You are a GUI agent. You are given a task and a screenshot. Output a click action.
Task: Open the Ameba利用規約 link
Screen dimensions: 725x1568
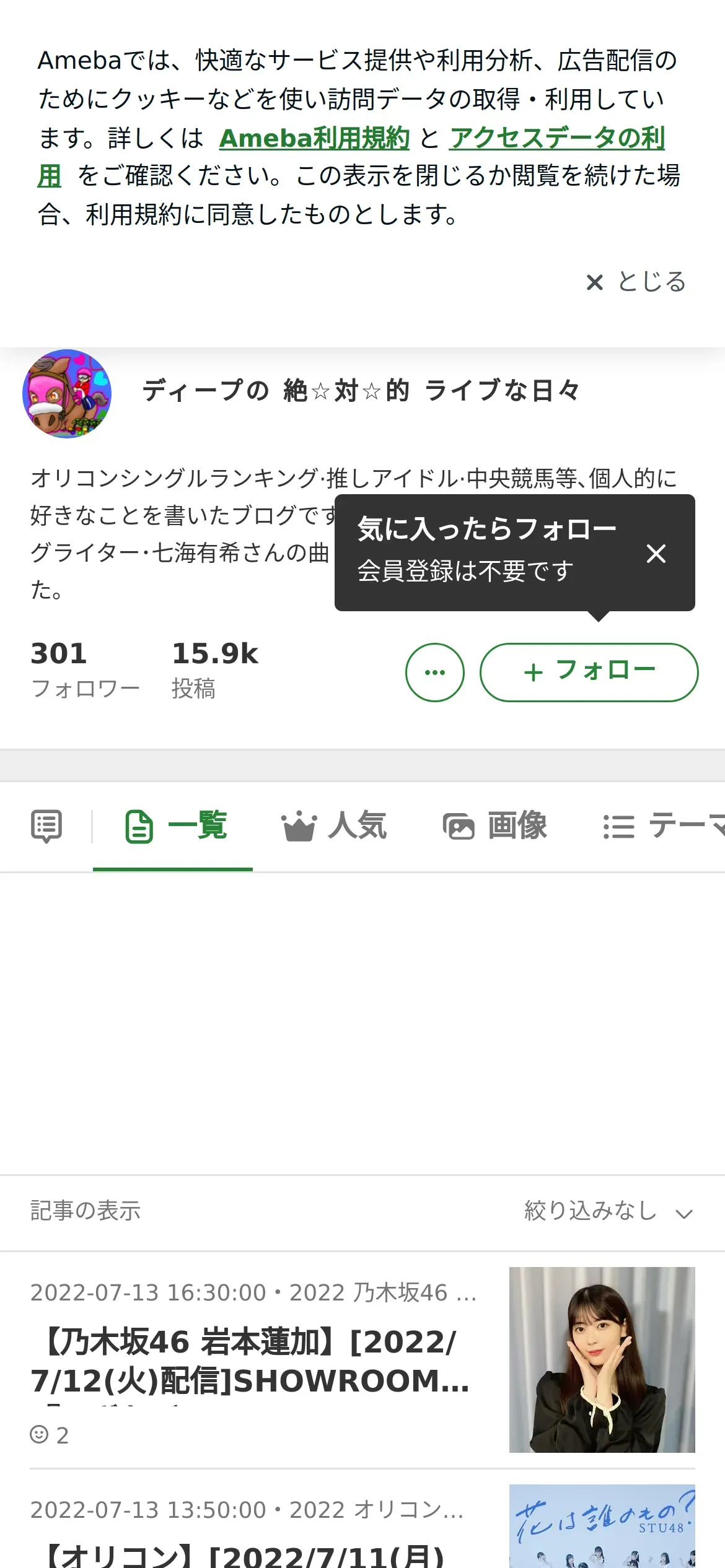click(x=314, y=138)
